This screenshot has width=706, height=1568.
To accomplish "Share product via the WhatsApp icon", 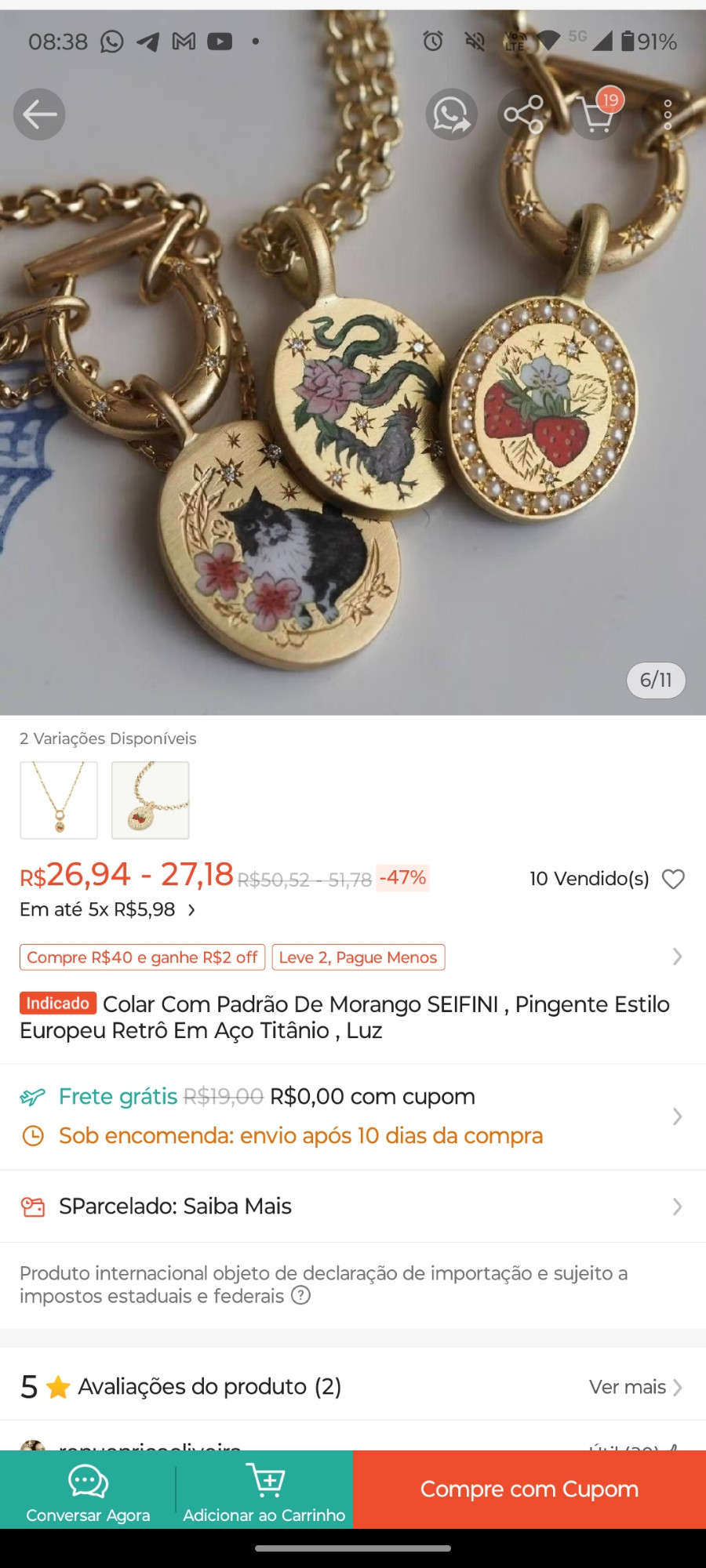I will click(451, 114).
